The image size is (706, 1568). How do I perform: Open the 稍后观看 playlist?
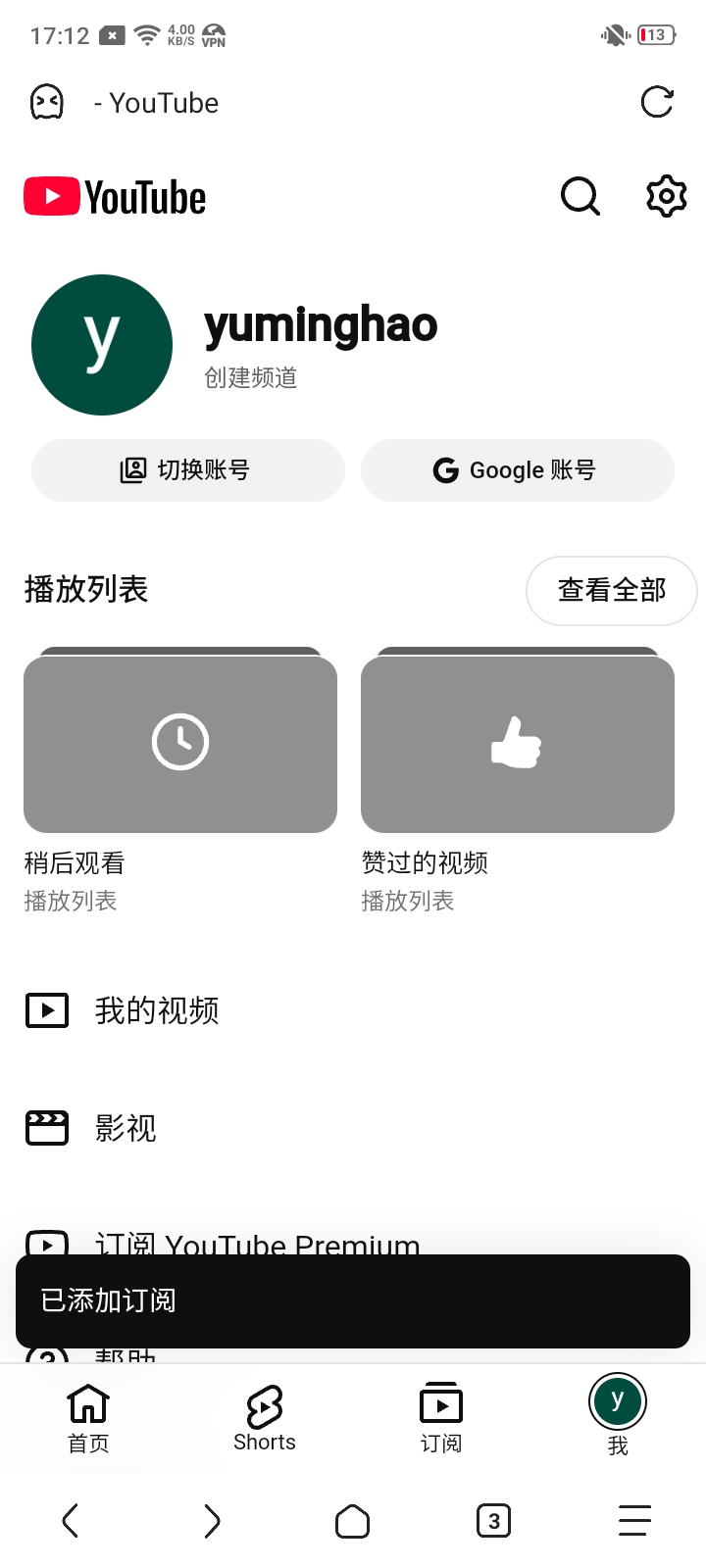(180, 743)
